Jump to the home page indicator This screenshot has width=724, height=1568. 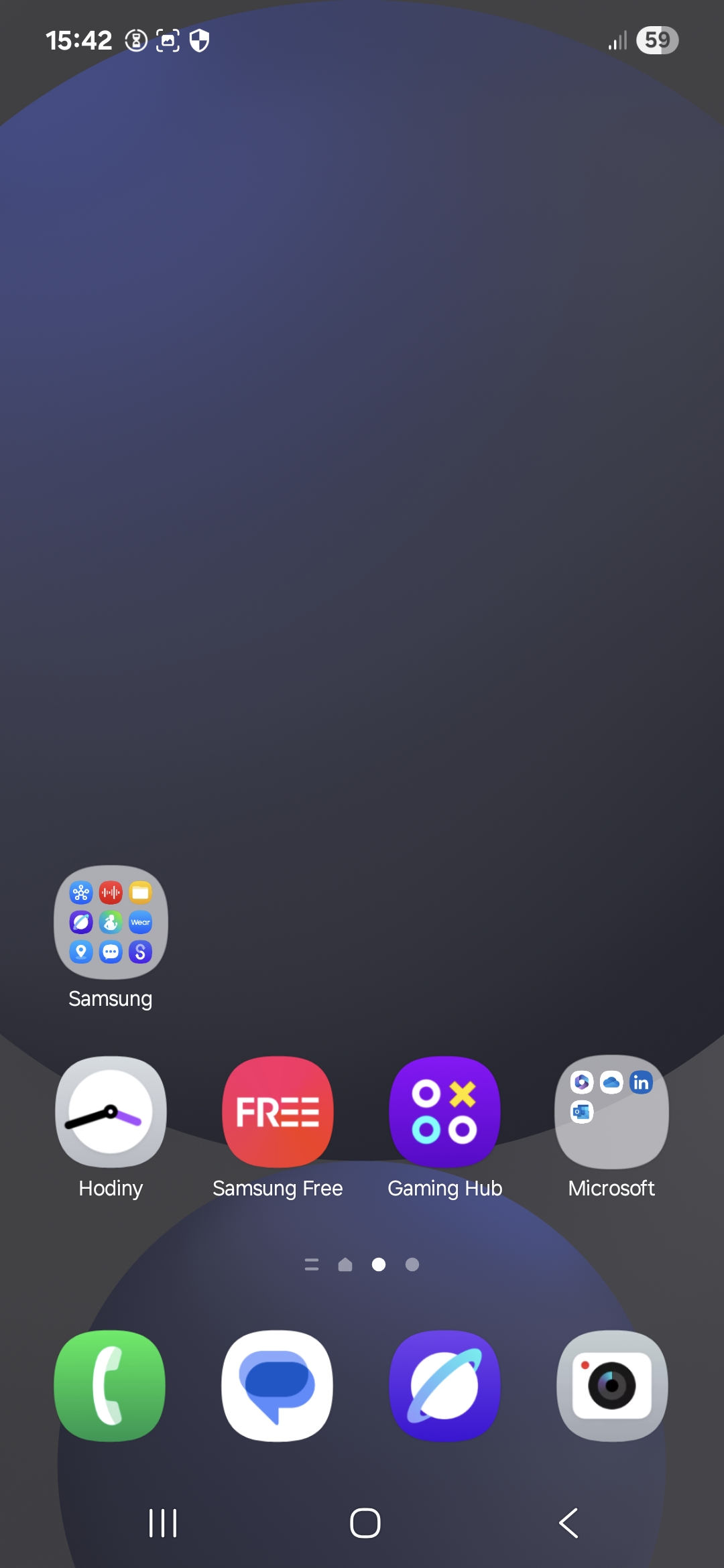coord(345,1264)
